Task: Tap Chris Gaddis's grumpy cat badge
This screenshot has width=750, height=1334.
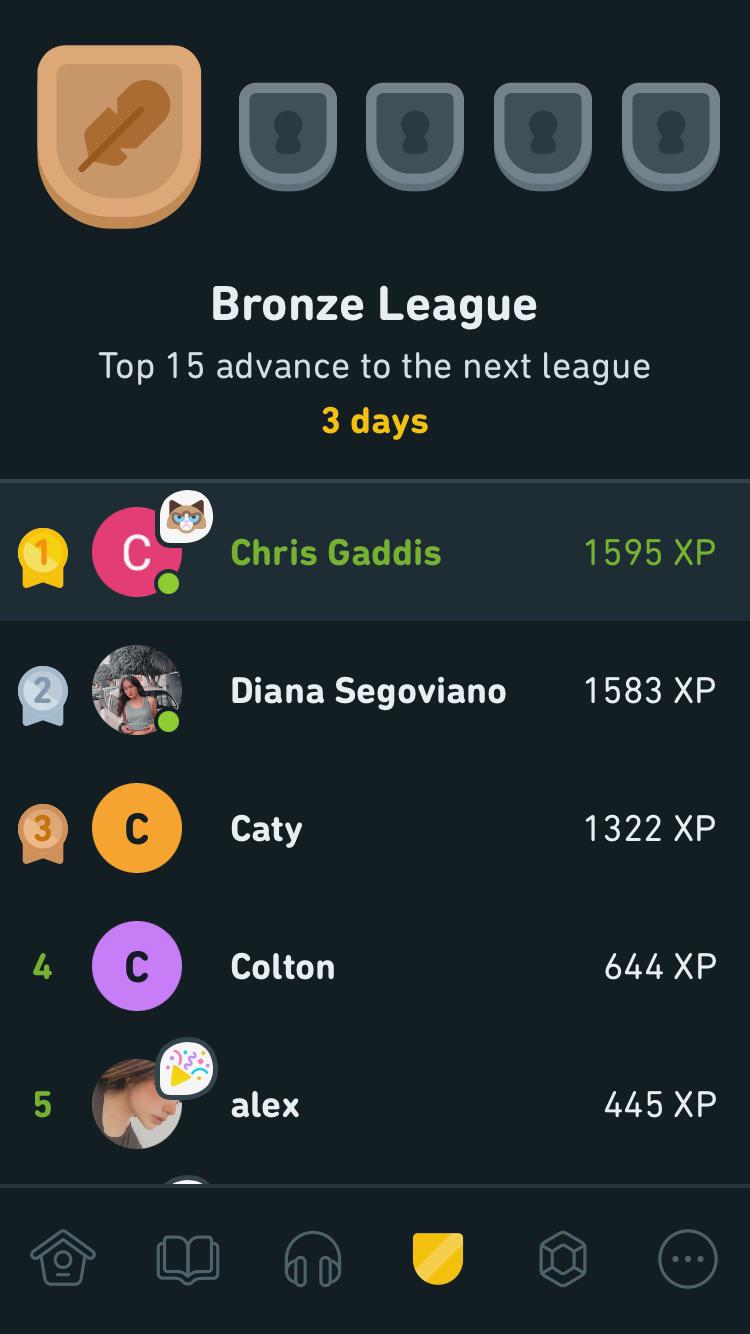Action: (185, 515)
